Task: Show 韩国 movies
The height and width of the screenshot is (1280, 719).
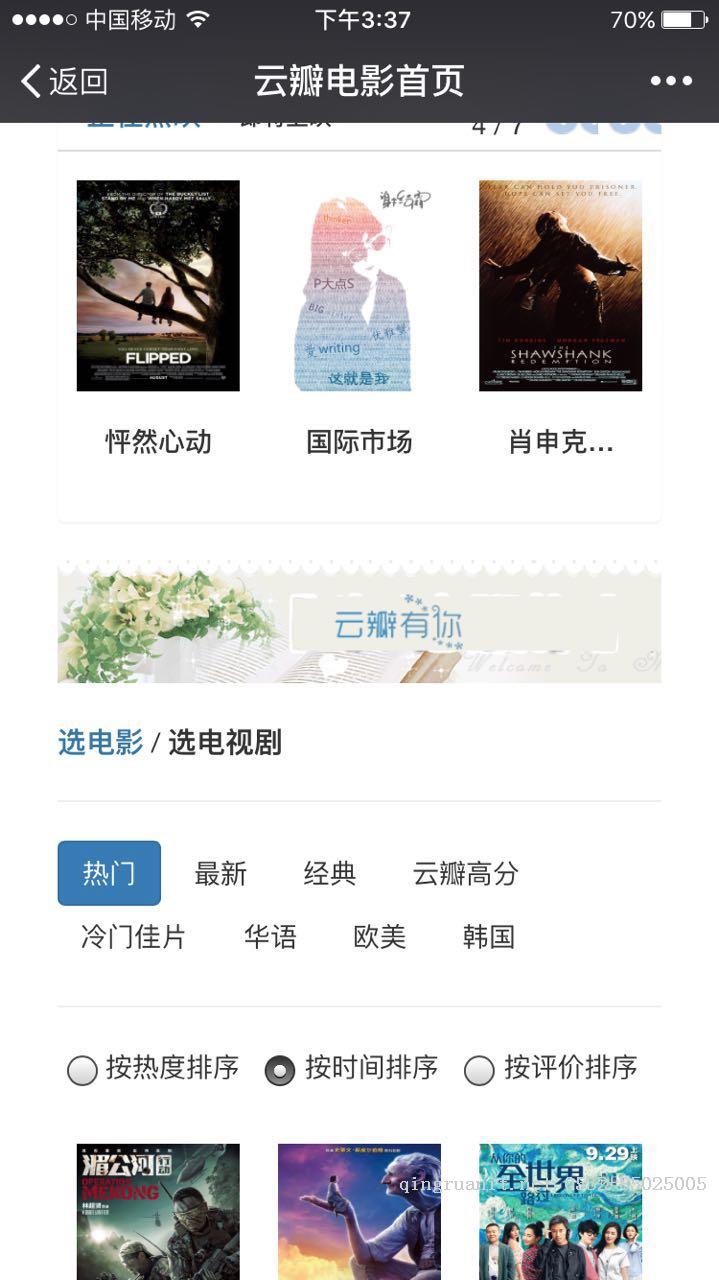Action: 488,937
